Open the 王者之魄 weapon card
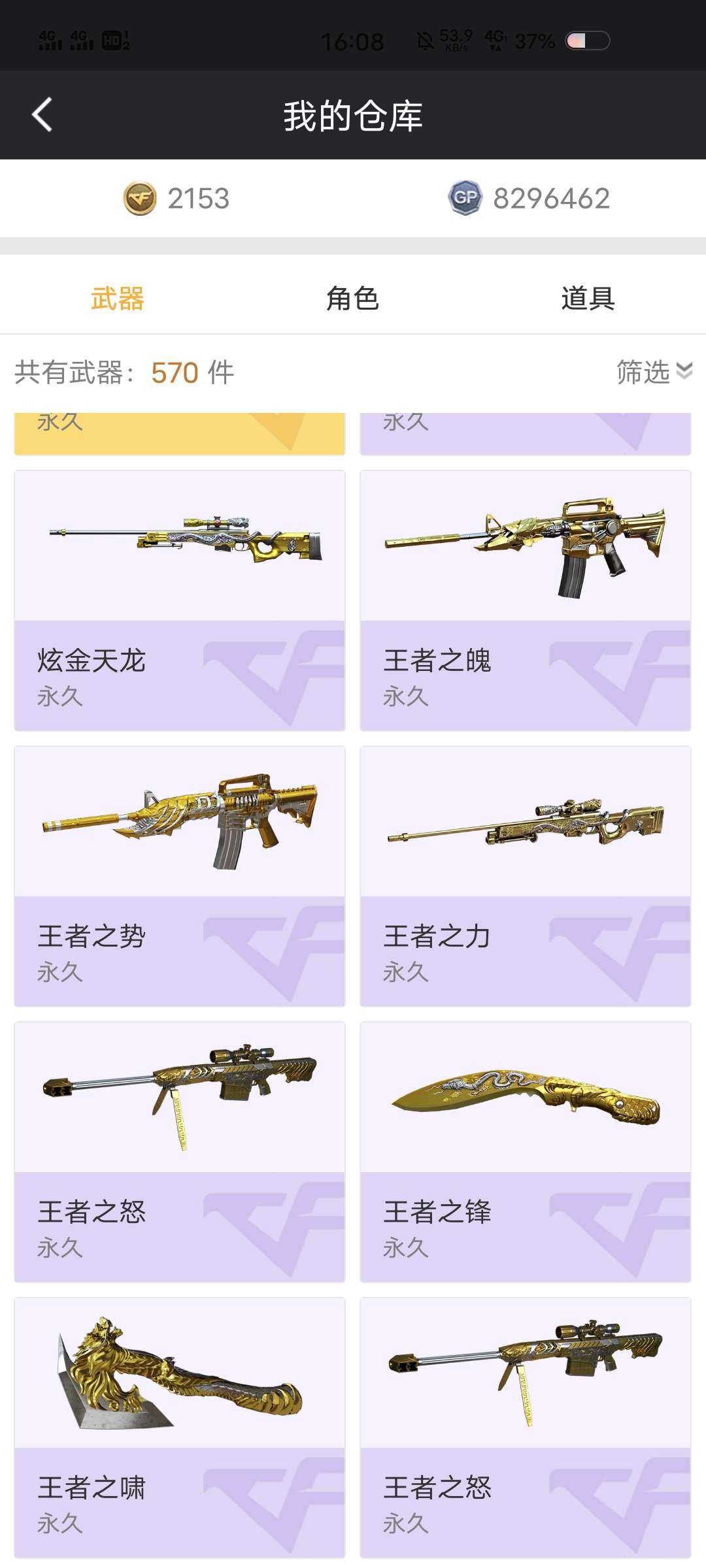Screen dimensions: 706x1568 (526, 600)
